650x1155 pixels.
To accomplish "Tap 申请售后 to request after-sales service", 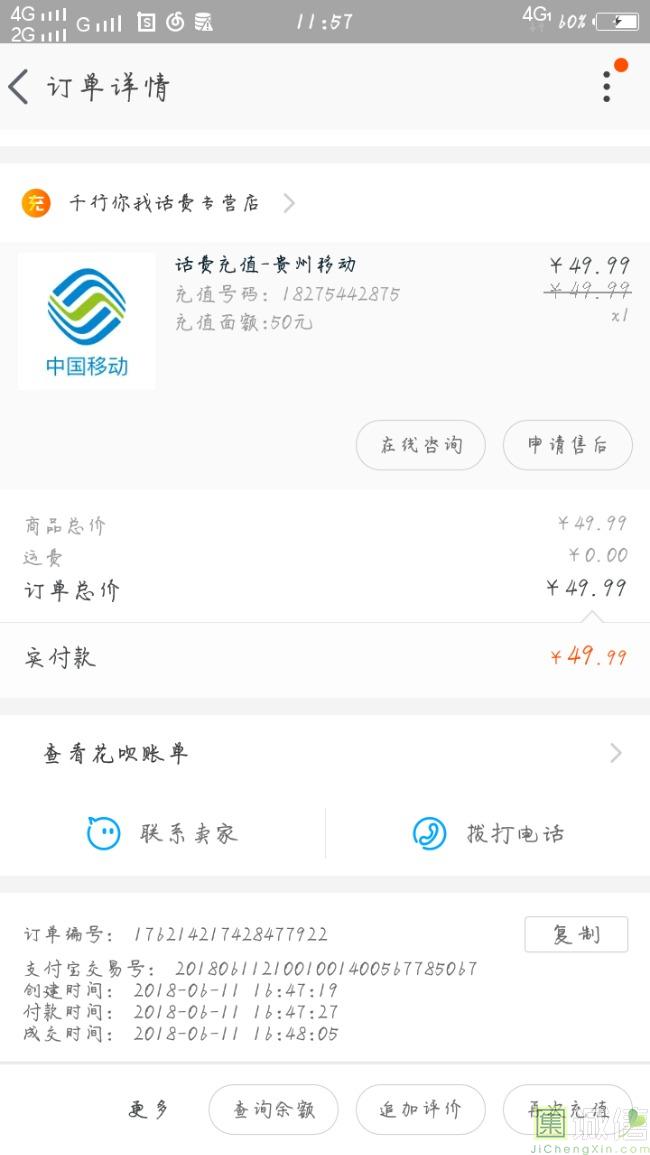I will (x=567, y=445).
